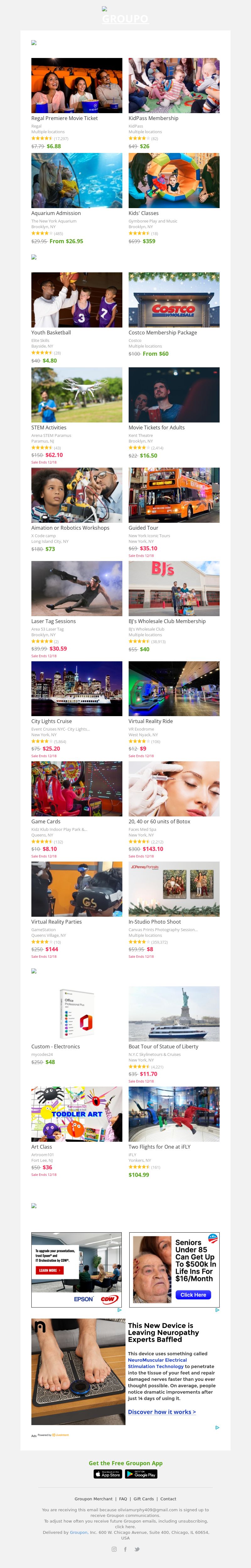The image size is (251, 1568).
Task: View Two Flights for One at iFLY
Action: pyautogui.click(x=174, y=1113)
